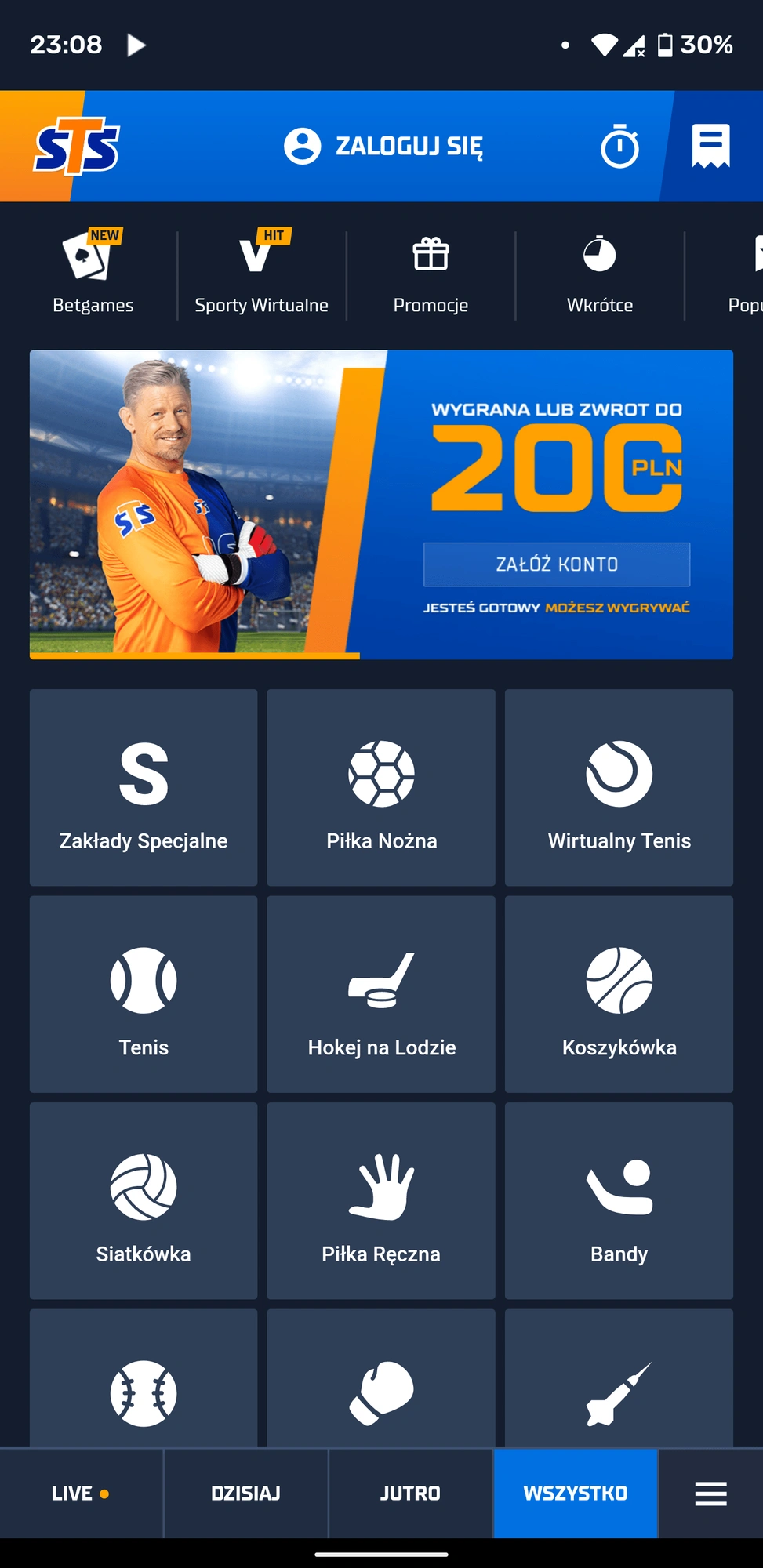Open Siatkówka category

tap(144, 1200)
